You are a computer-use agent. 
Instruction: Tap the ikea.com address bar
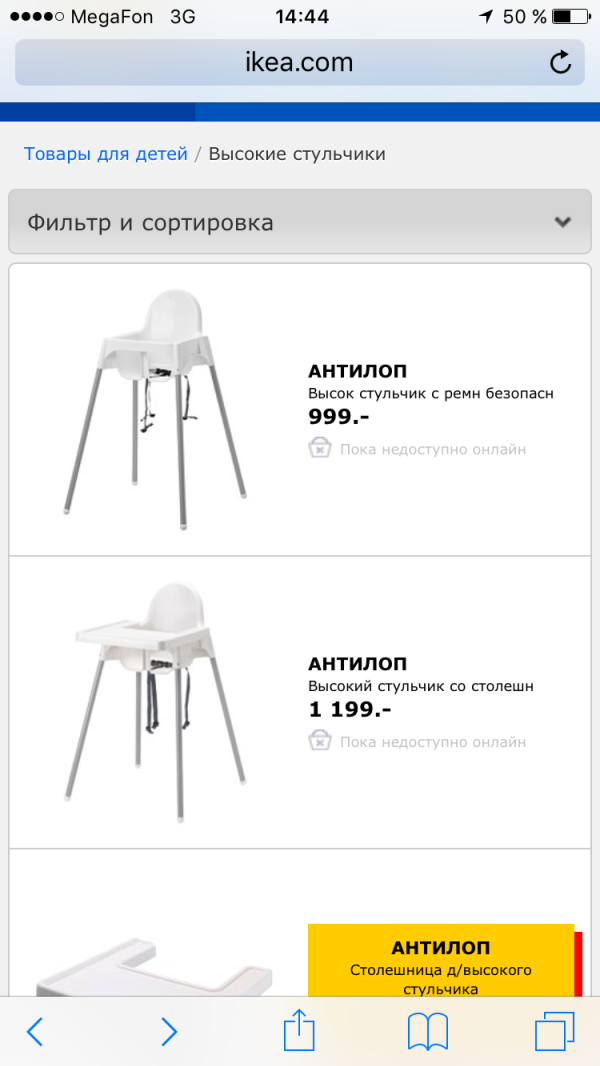pyautogui.click(x=298, y=63)
